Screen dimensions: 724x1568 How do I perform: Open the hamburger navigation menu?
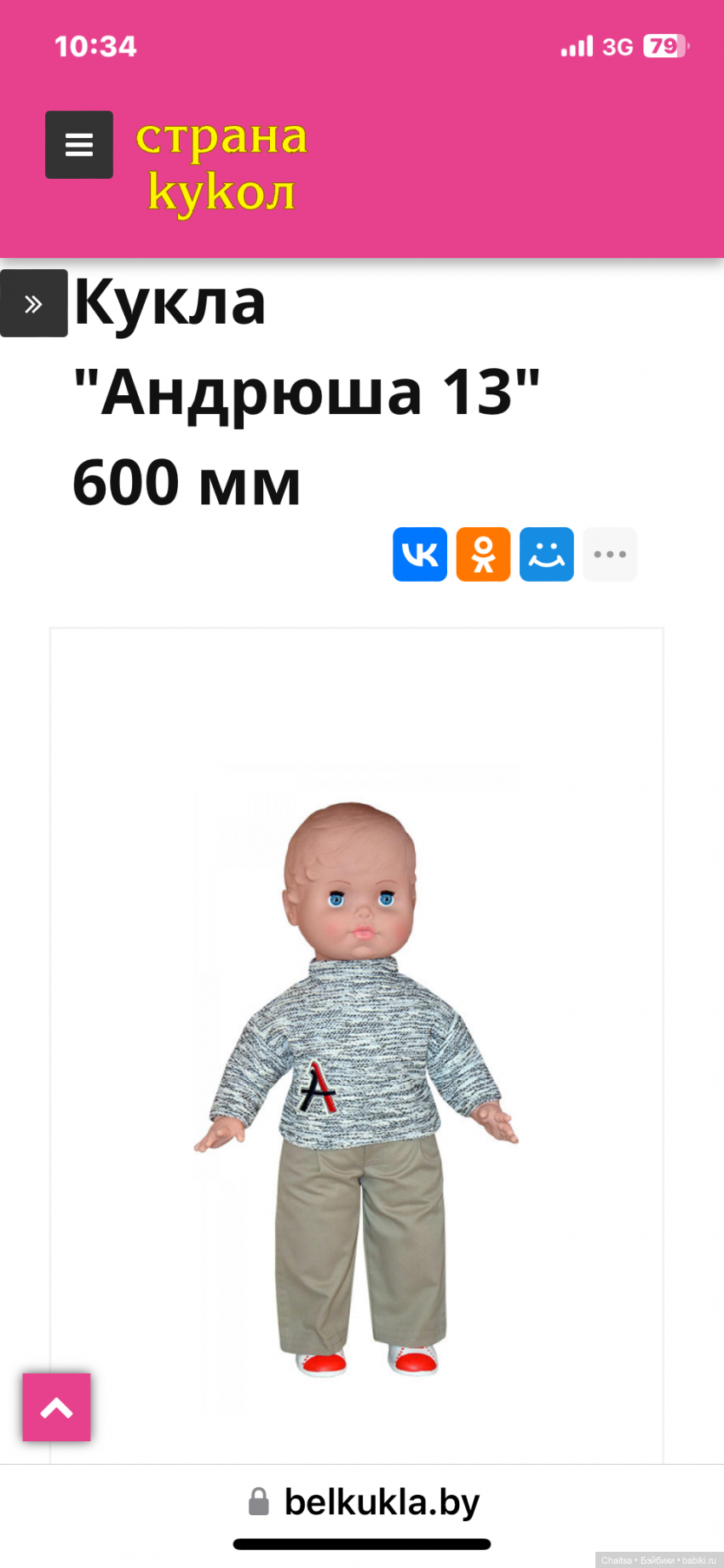click(x=79, y=145)
